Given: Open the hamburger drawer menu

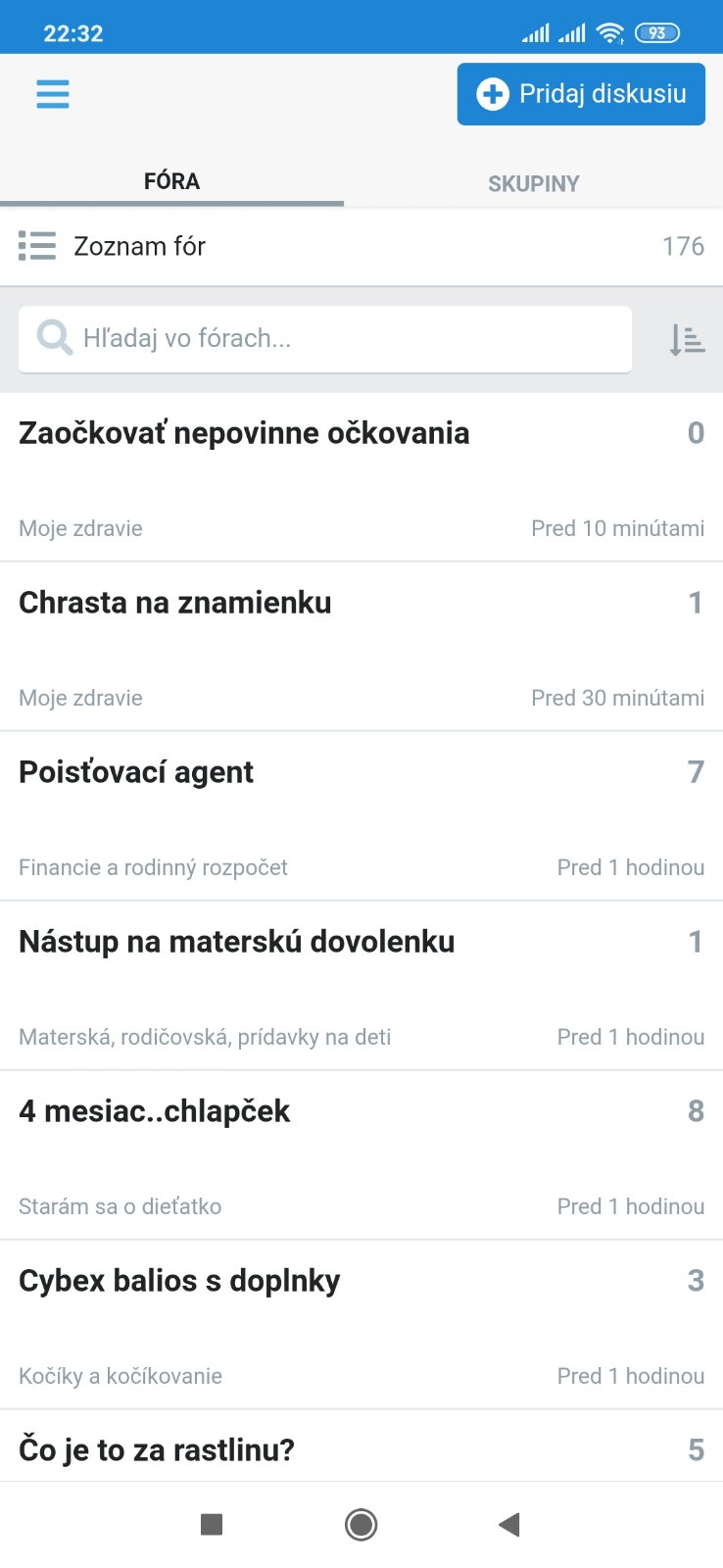Looking at the screenshot, I should [x=53, y=94].
